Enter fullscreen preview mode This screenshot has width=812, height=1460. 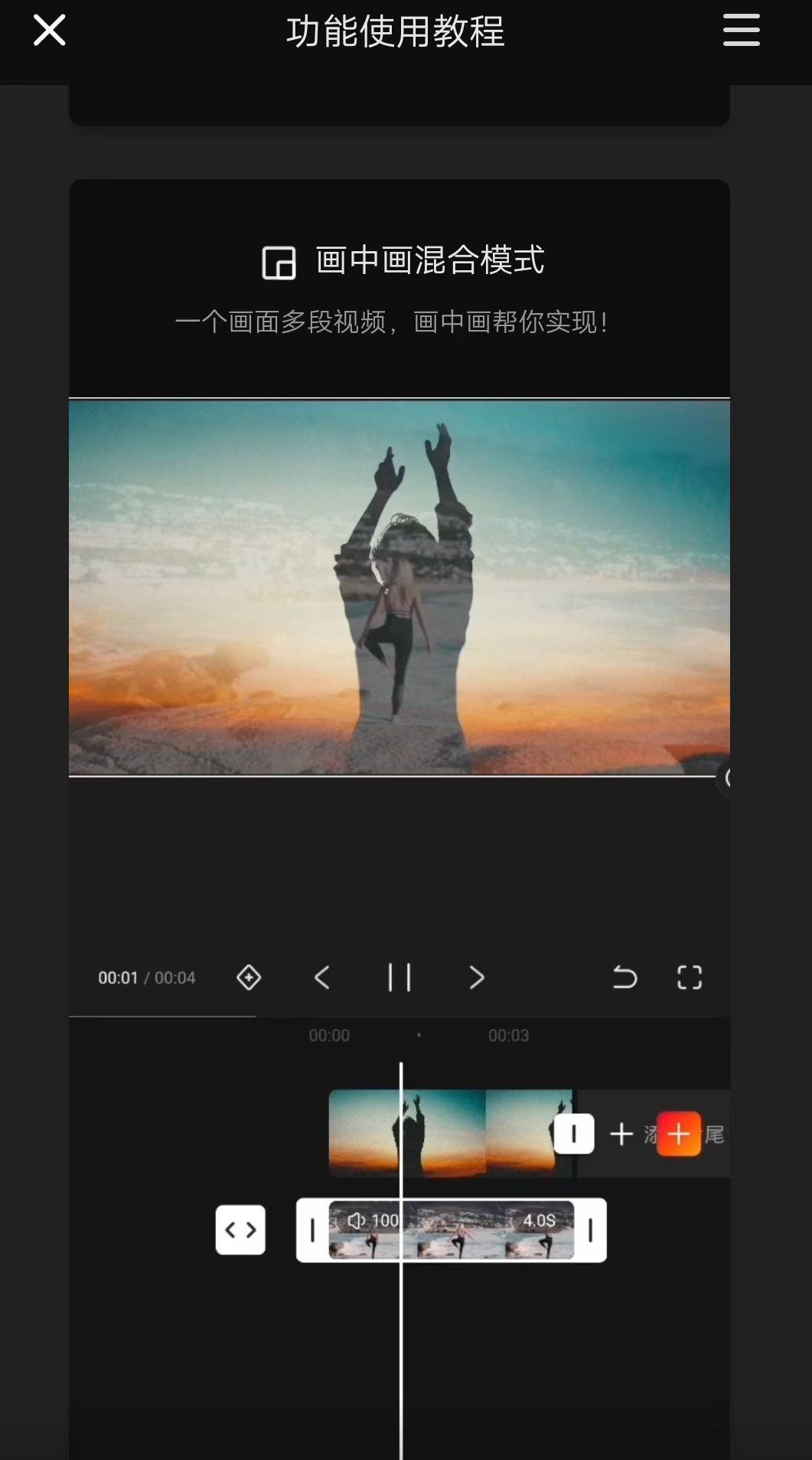(x=689, y=978)
